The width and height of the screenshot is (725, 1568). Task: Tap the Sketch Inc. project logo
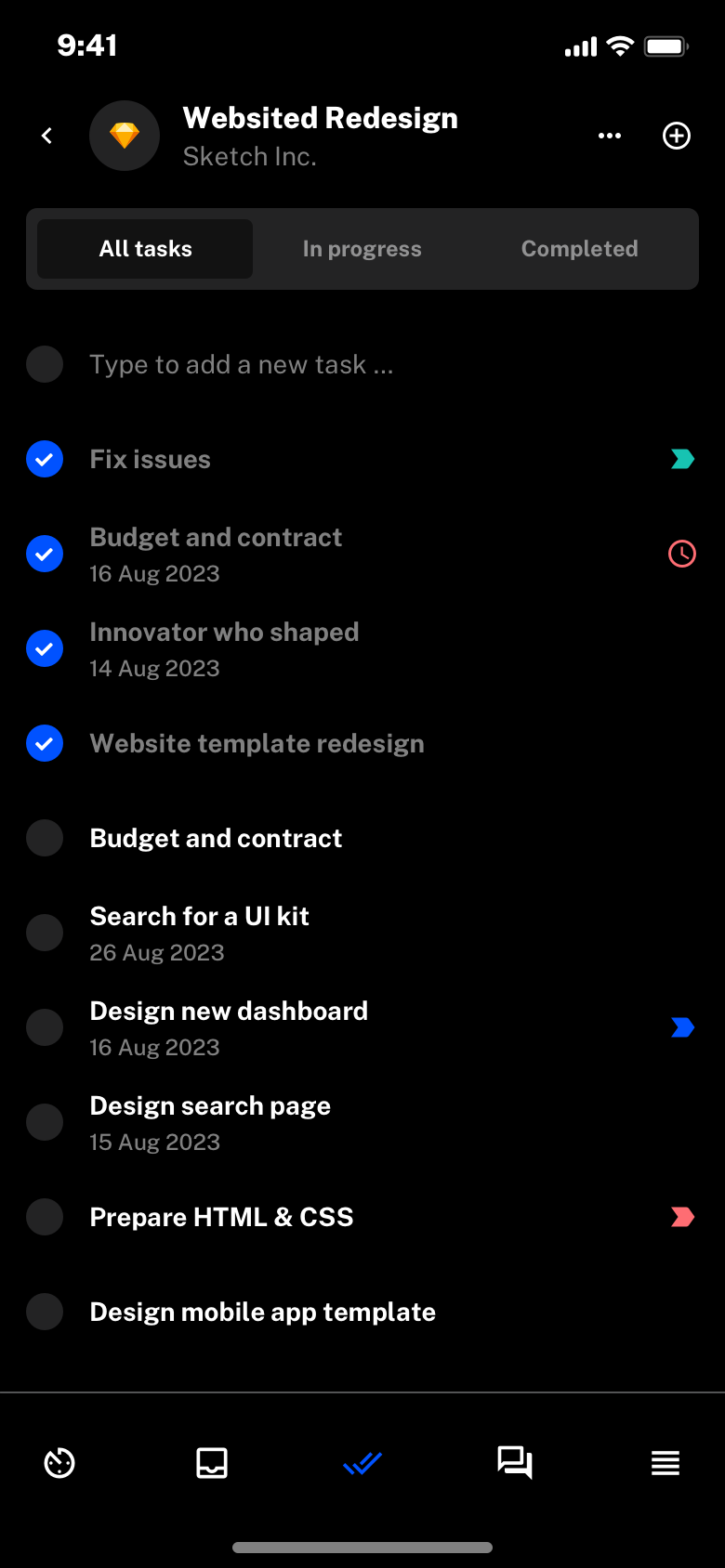[125, 135]
